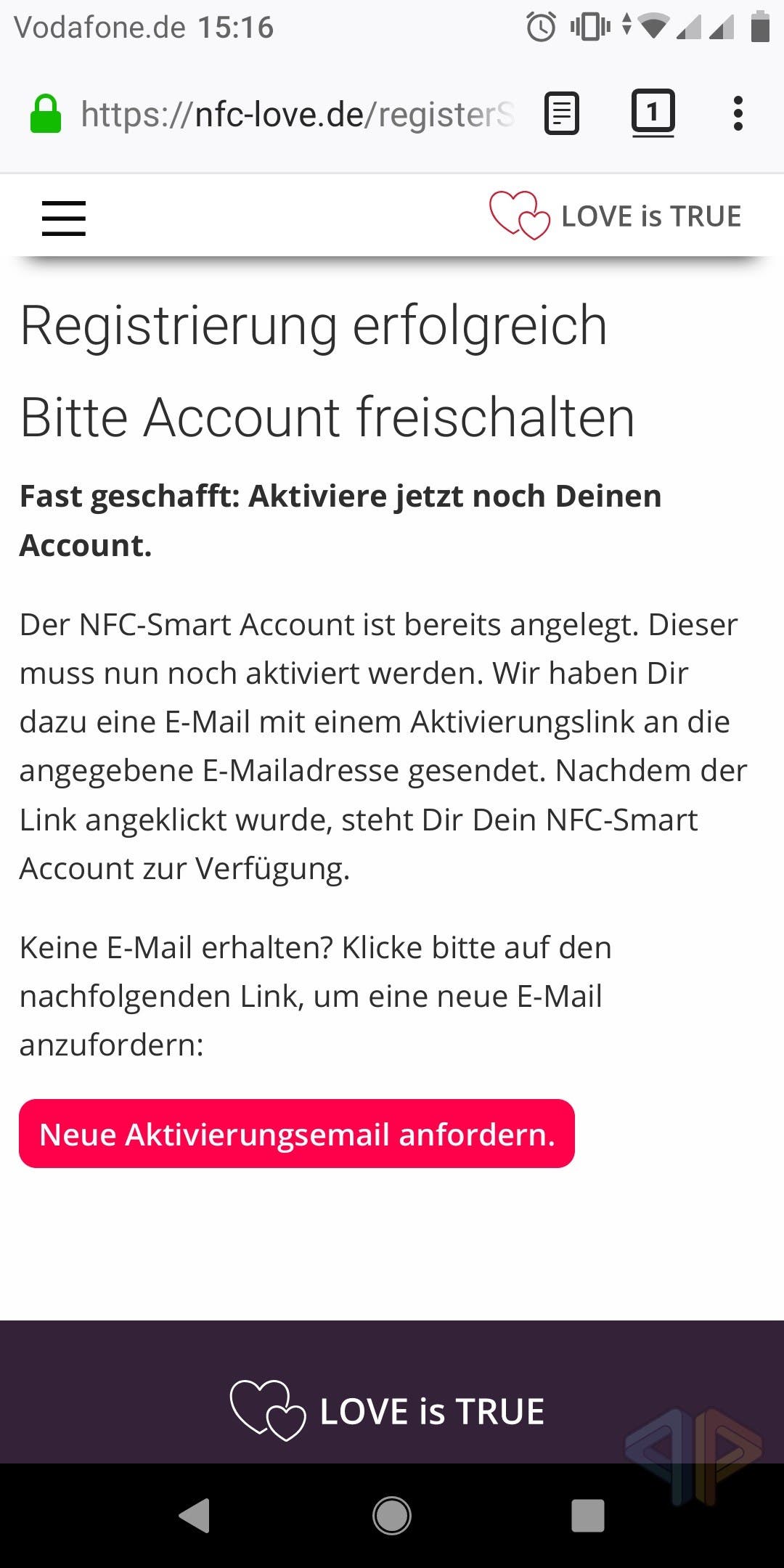This screenshot has width=784, height=1568.
Task: Open recent apps via the square button
Action: 588,1516
